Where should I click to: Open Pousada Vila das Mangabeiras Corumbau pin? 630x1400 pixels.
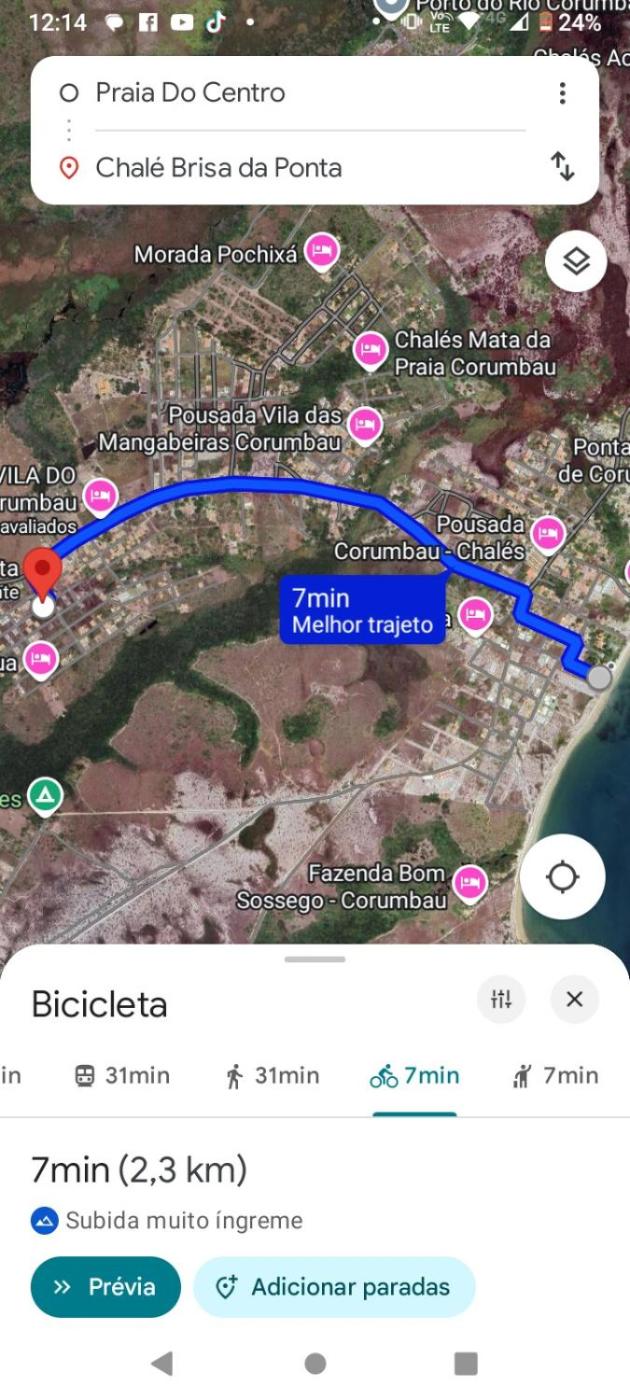(365, 426)
